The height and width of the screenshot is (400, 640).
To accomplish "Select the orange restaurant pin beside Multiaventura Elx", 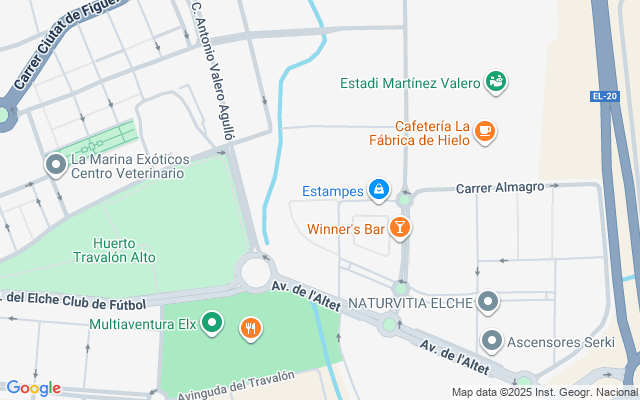I will [250, 326].
